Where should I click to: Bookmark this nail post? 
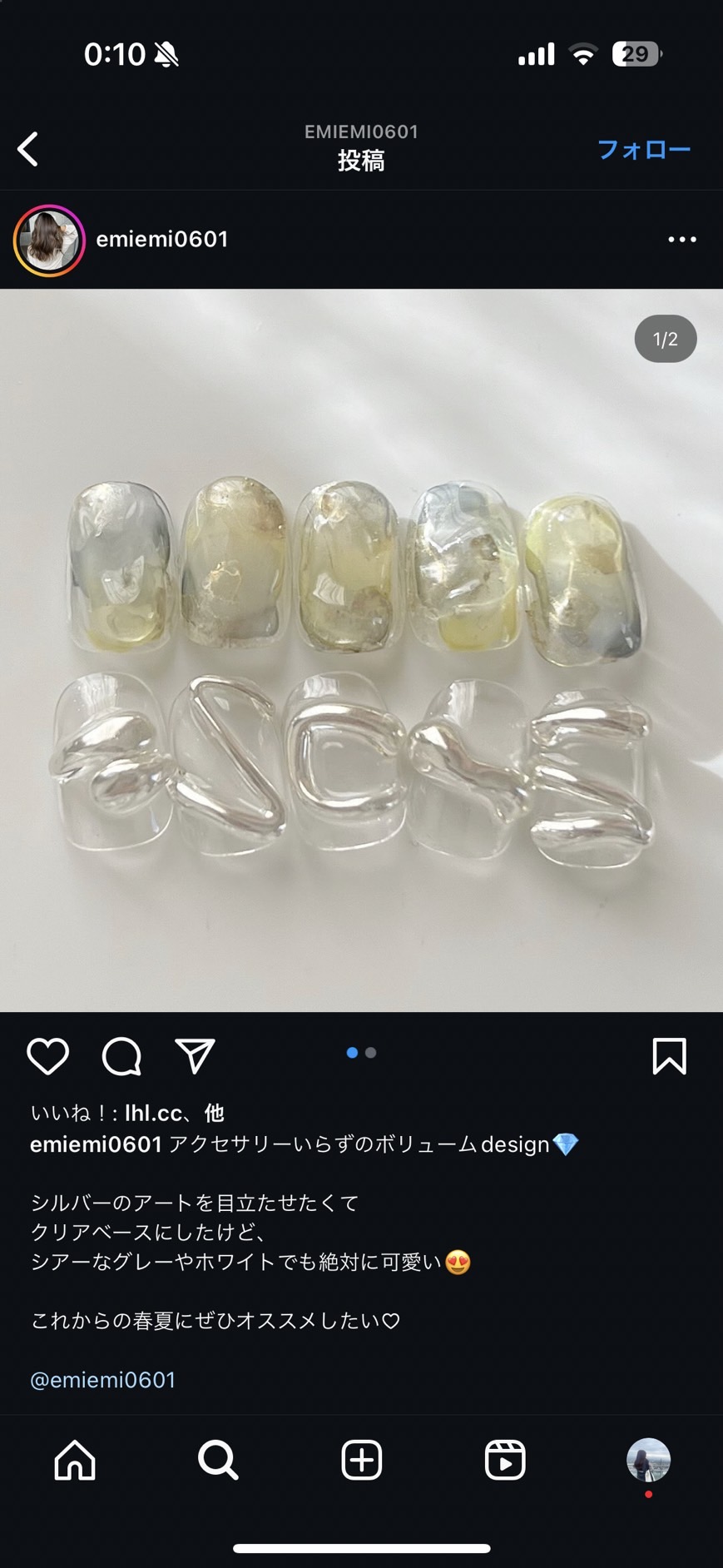669,1056
